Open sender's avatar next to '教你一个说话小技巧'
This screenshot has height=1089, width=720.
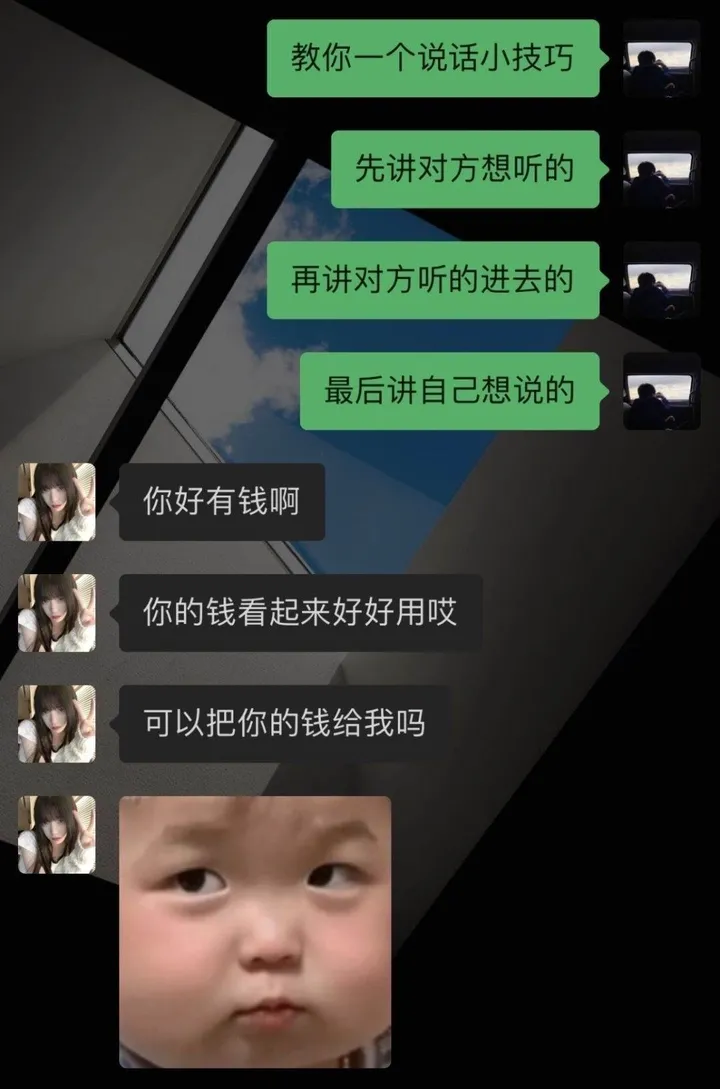pyautogui.click(x=661, y=58)
